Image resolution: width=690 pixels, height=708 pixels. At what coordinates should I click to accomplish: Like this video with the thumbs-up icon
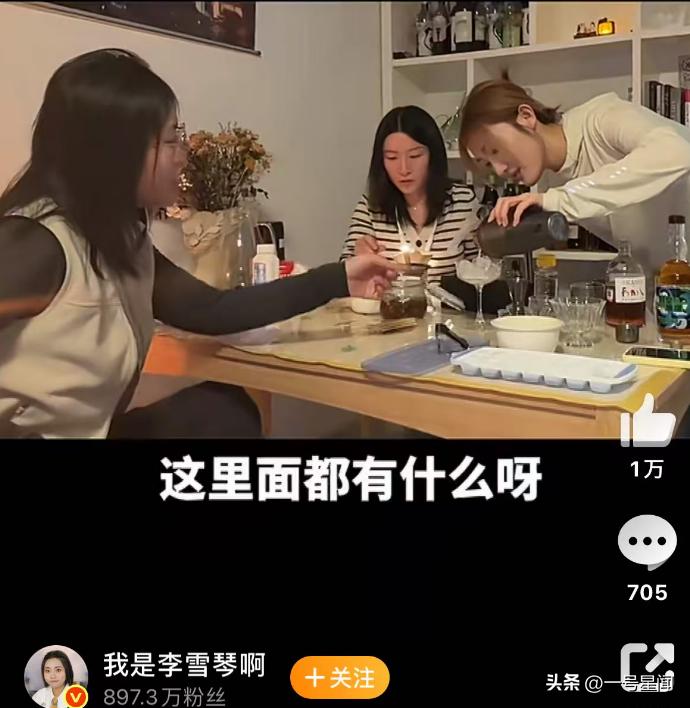(x=646, y=422)
